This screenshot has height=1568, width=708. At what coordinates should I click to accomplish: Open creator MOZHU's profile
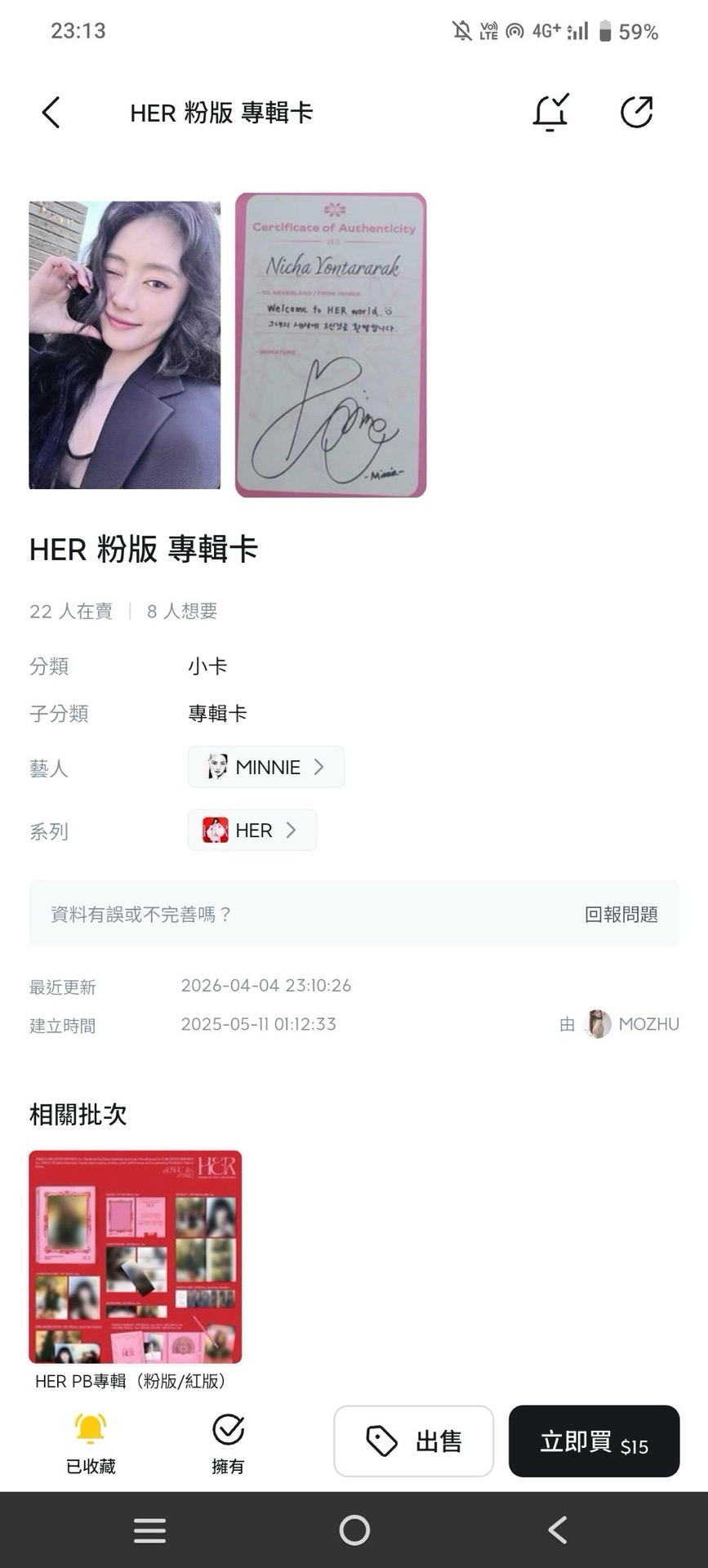point(632,1024)
